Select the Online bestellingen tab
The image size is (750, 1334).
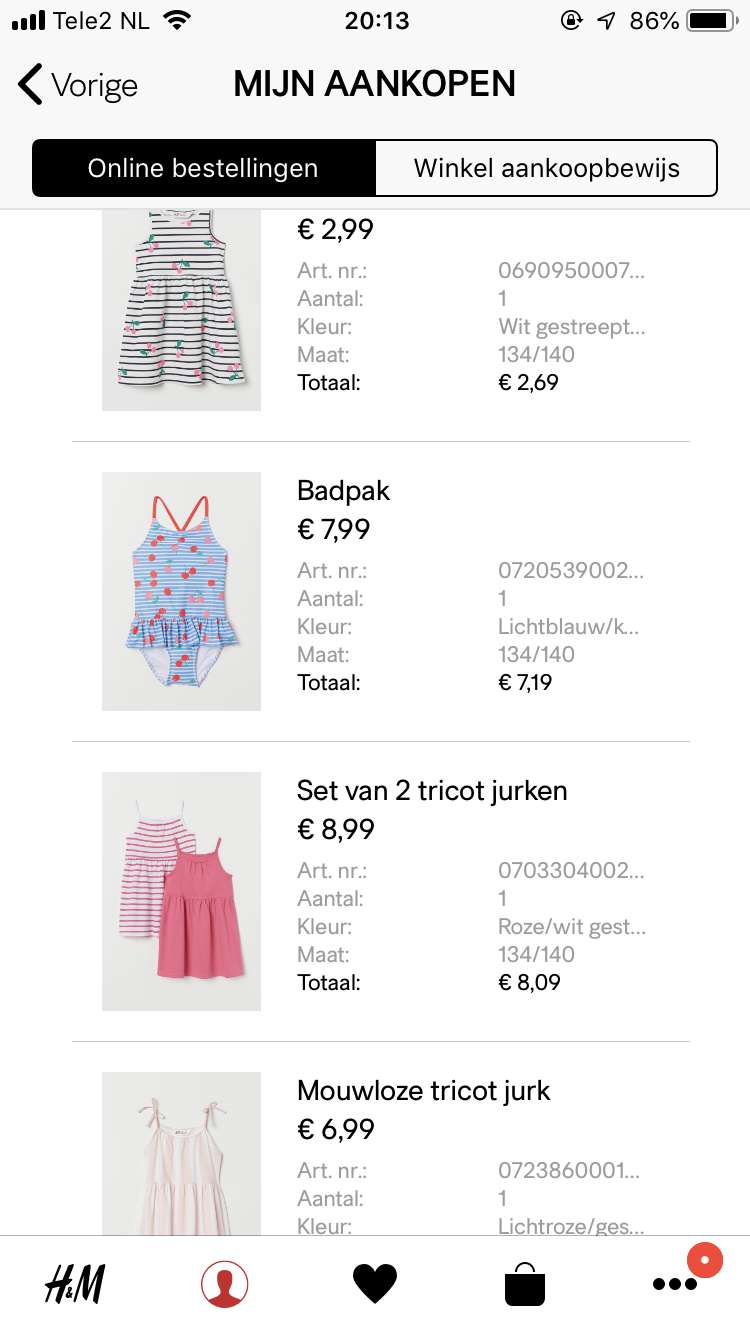coord(203,168)
